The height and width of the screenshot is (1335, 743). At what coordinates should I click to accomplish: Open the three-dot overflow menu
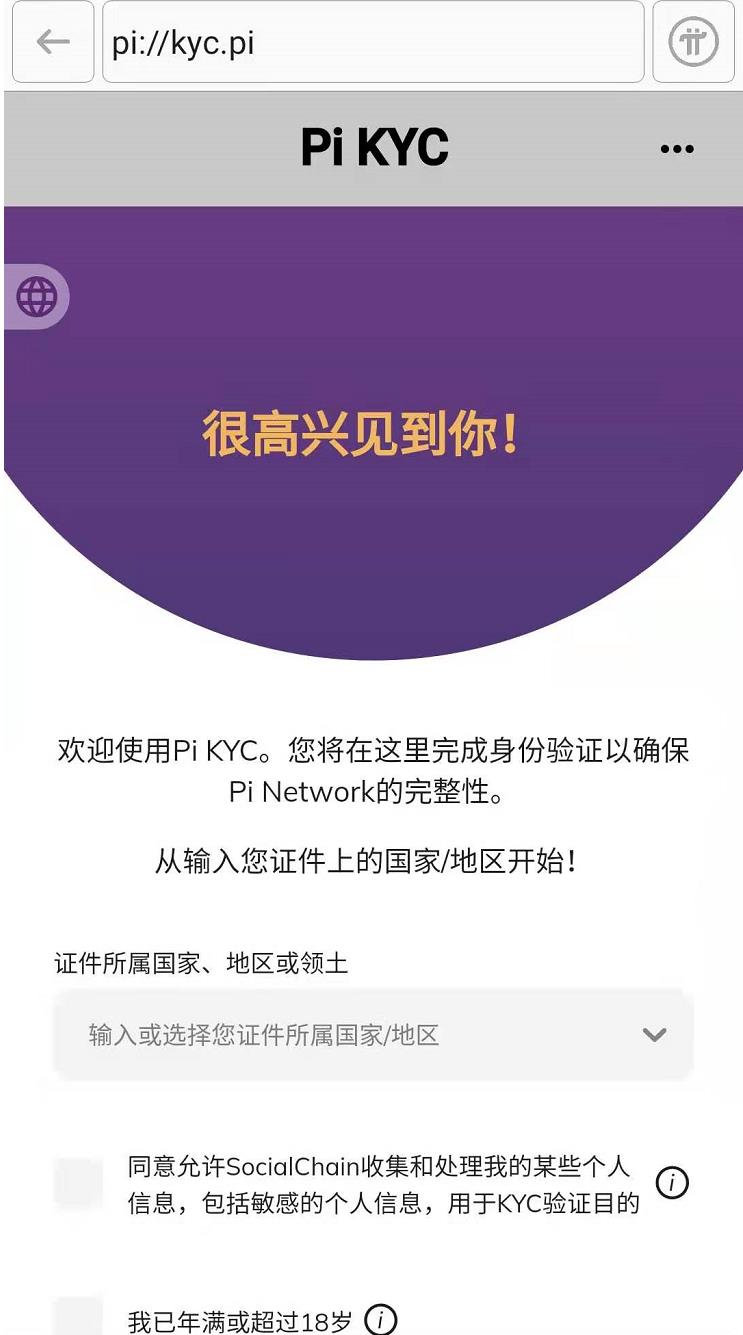677,149
